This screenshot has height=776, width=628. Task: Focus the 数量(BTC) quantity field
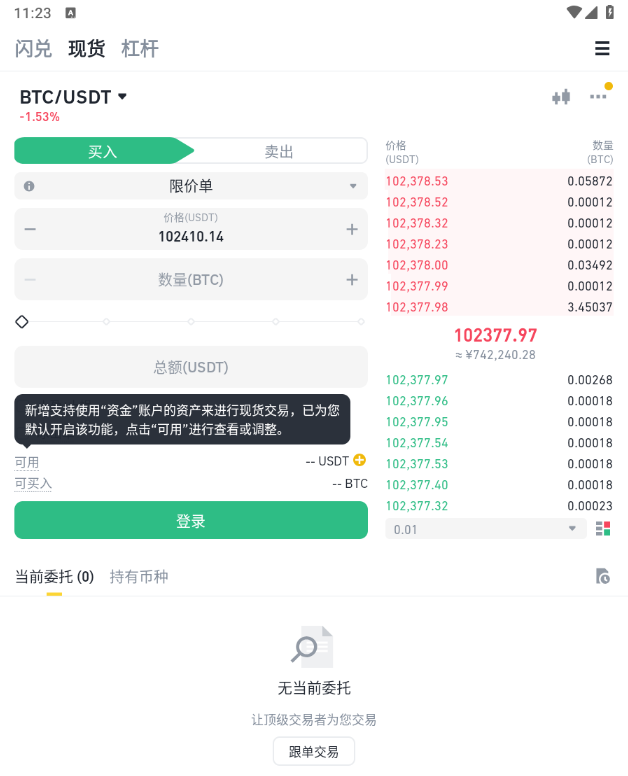pos(191,280)
